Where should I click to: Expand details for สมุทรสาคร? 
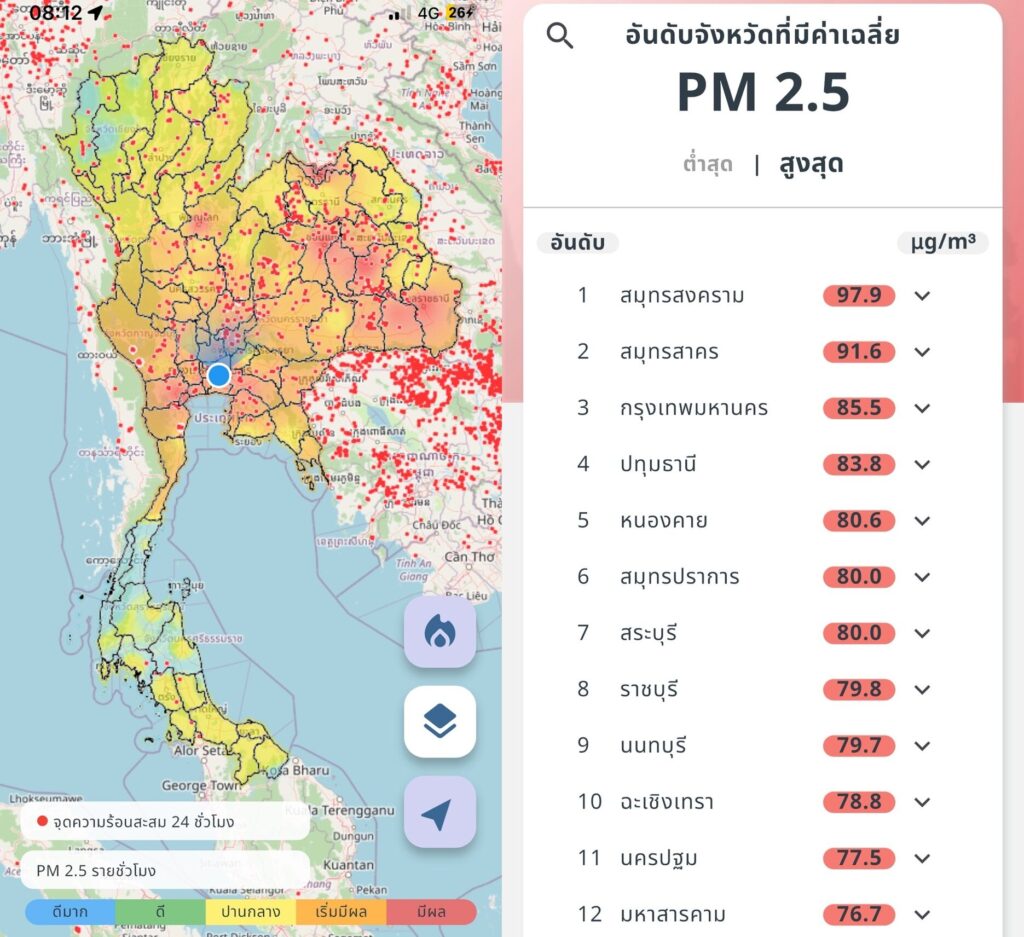[x=922, y=352]
